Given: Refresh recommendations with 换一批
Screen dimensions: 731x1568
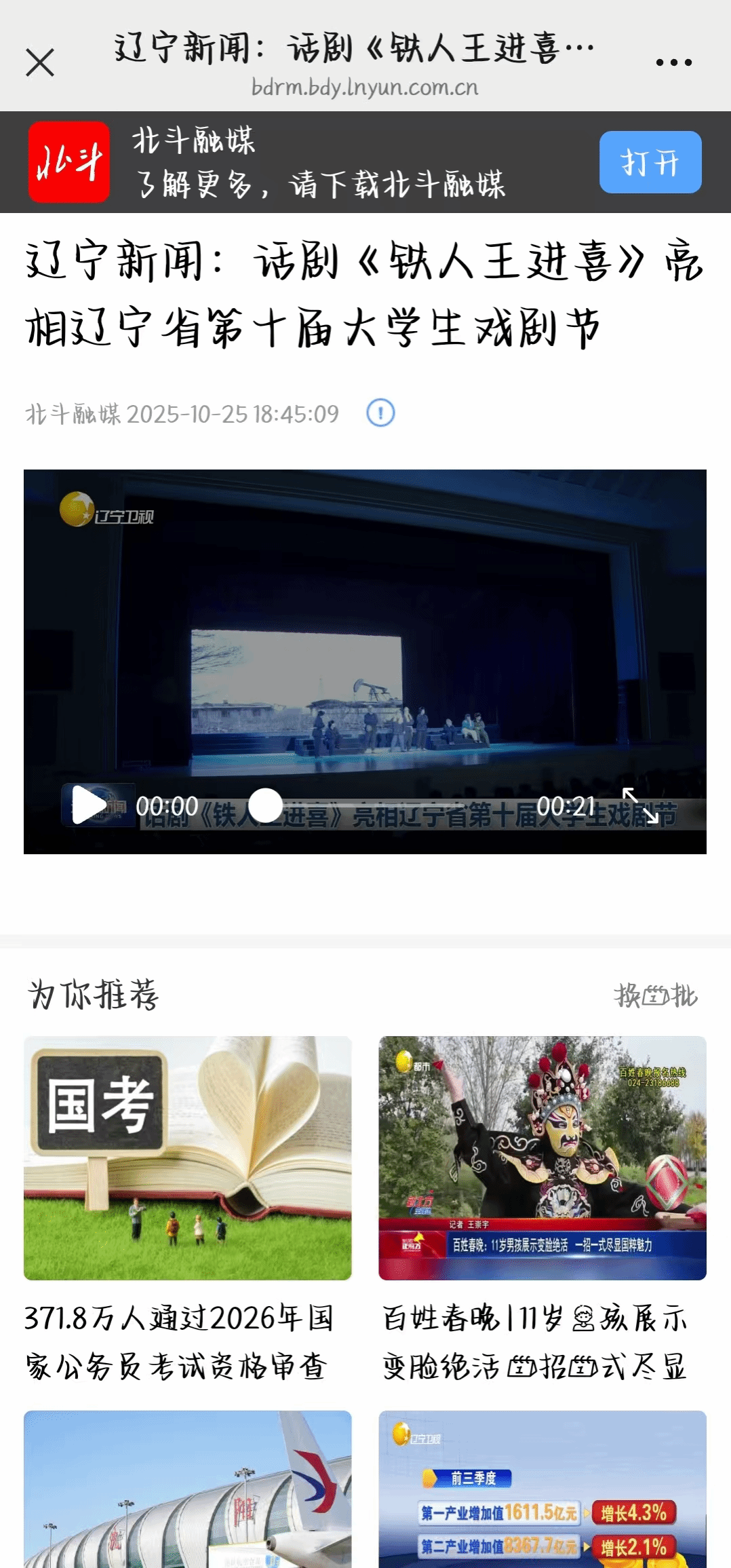Looking at the screenshot, I should click(655, 995).
